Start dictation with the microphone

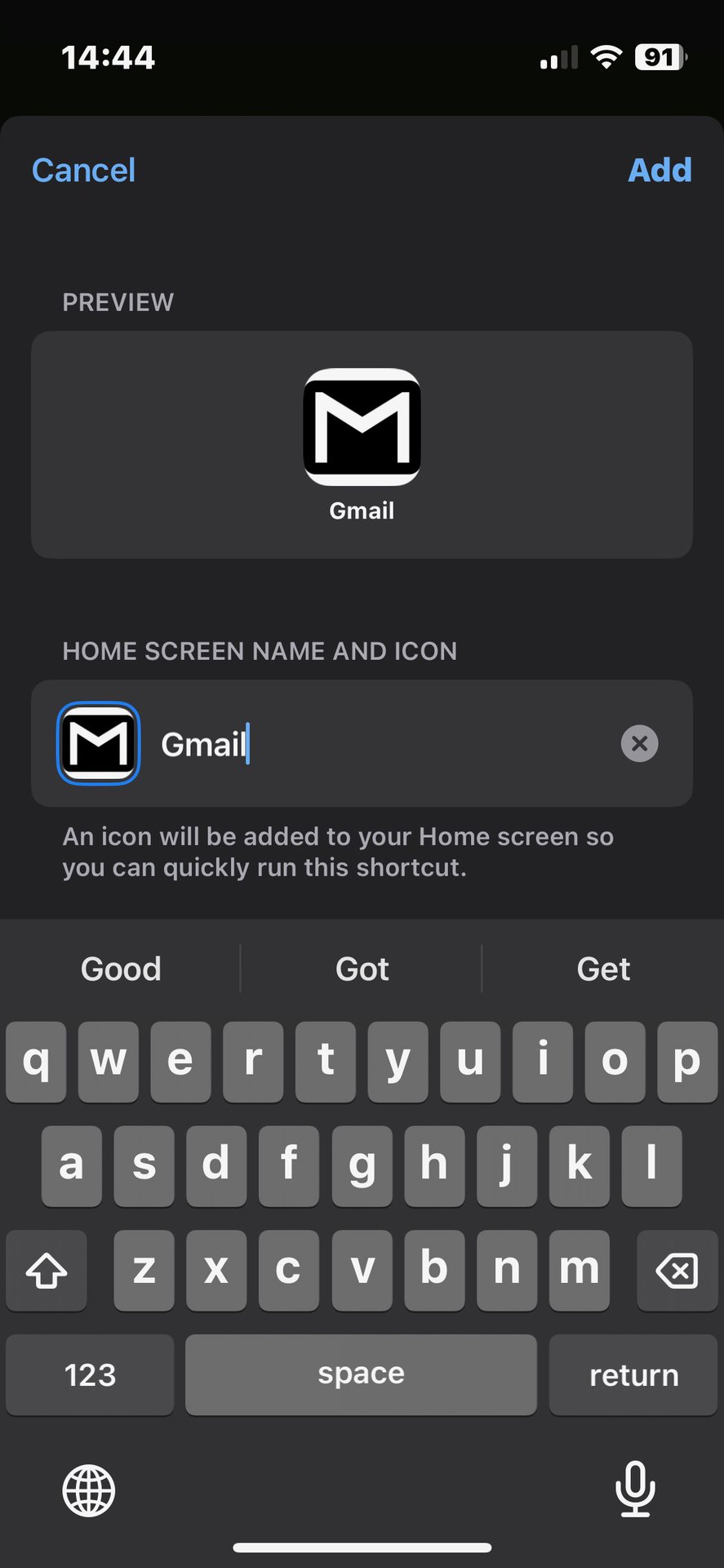634,1488
